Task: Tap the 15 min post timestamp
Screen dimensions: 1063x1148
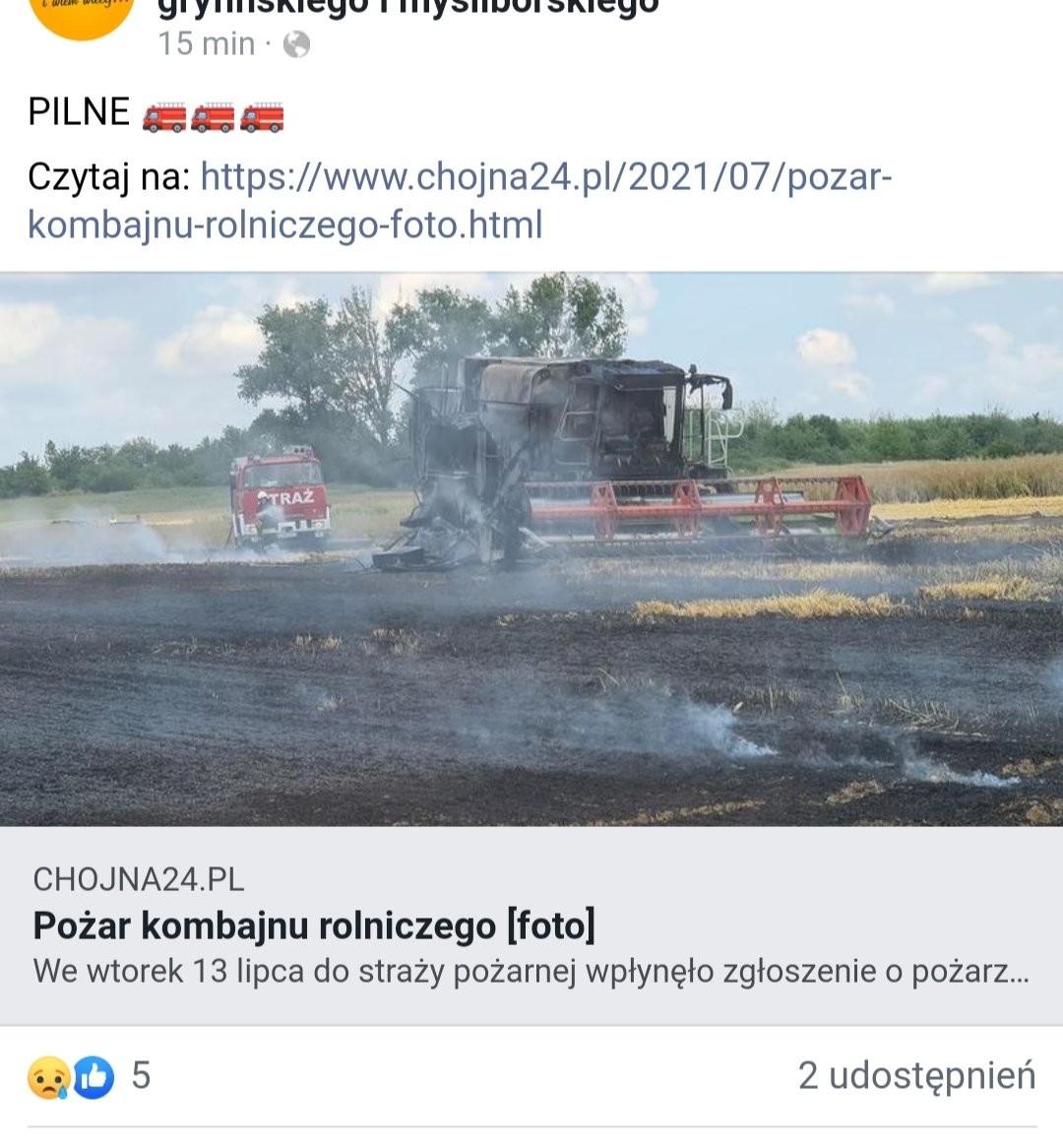Action: tap(207, 44)
